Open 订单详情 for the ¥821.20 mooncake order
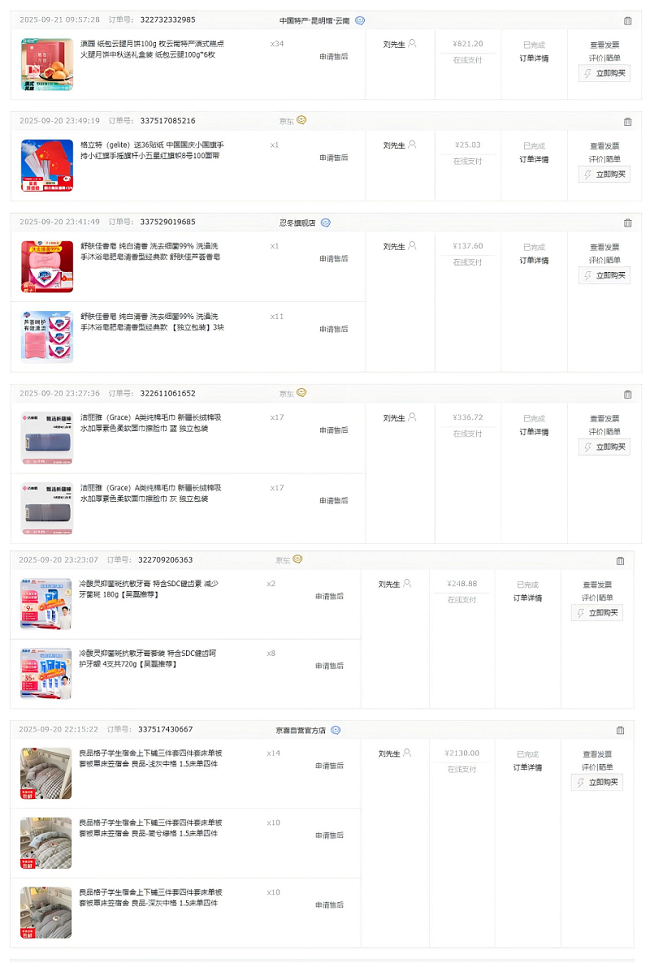This screenshot has width=650, height=967. tap(533, 58)
